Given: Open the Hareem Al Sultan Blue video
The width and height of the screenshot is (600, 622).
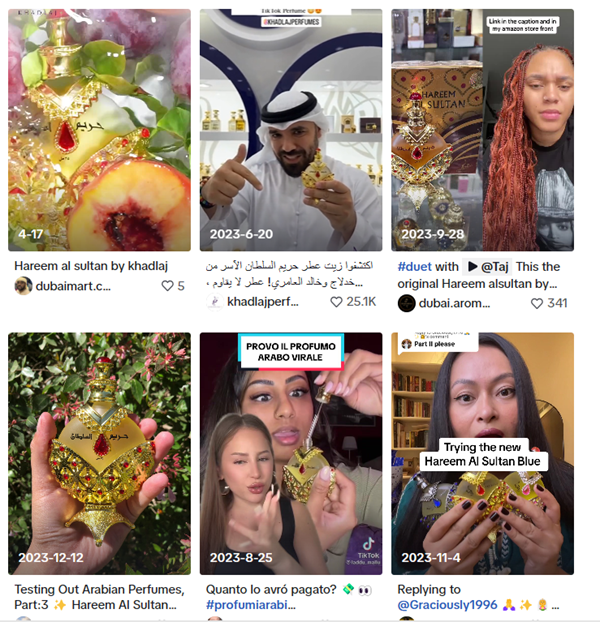Looking at the screenshot, I should 482,452.
